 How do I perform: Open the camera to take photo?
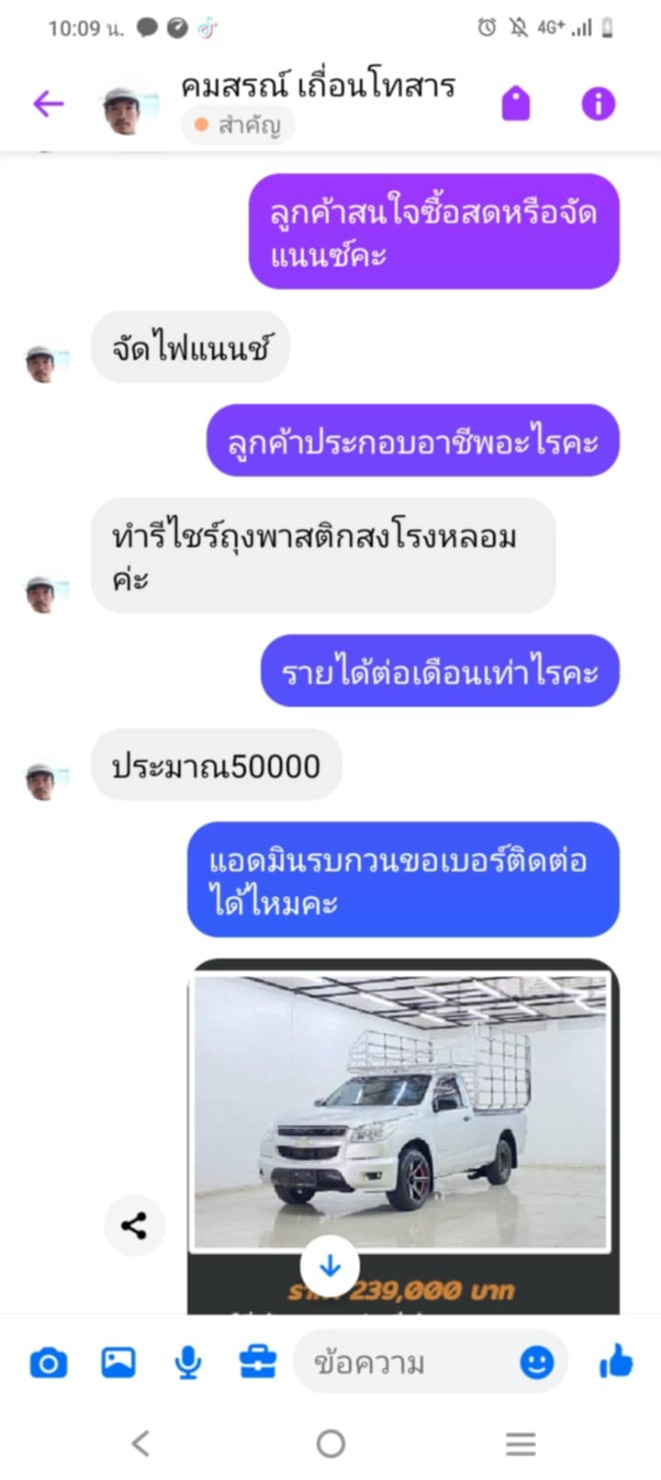48,1362
